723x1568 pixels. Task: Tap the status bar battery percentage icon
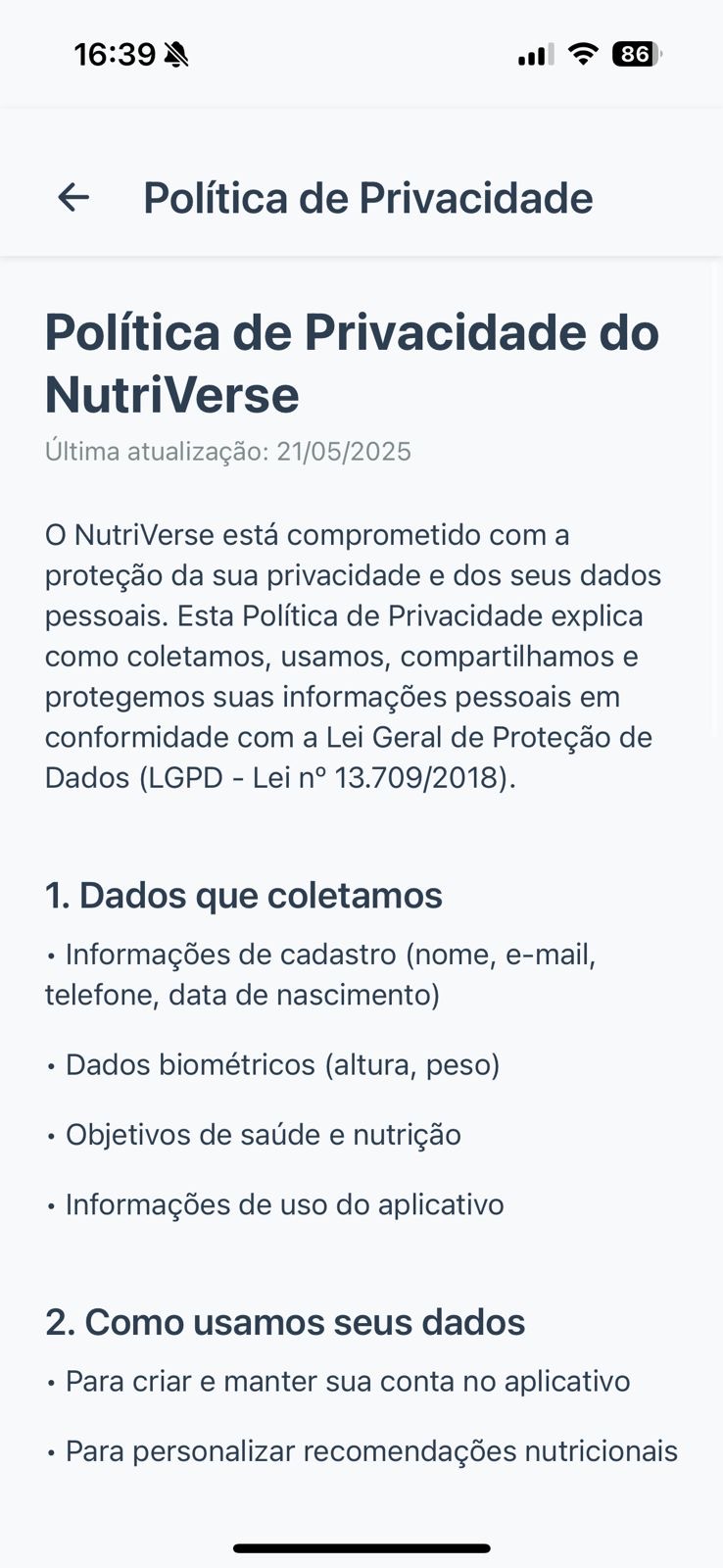pyautogui.click(x=638, y=54)
